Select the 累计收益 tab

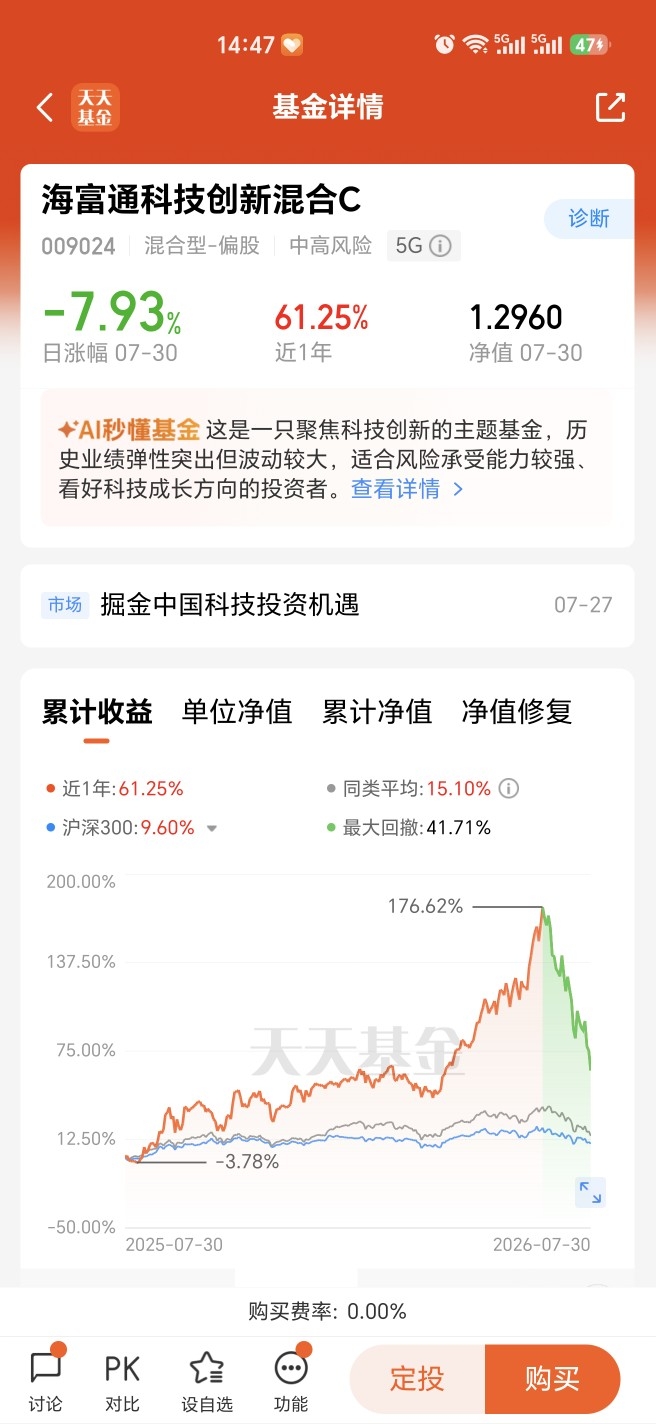tap(97, 712)
